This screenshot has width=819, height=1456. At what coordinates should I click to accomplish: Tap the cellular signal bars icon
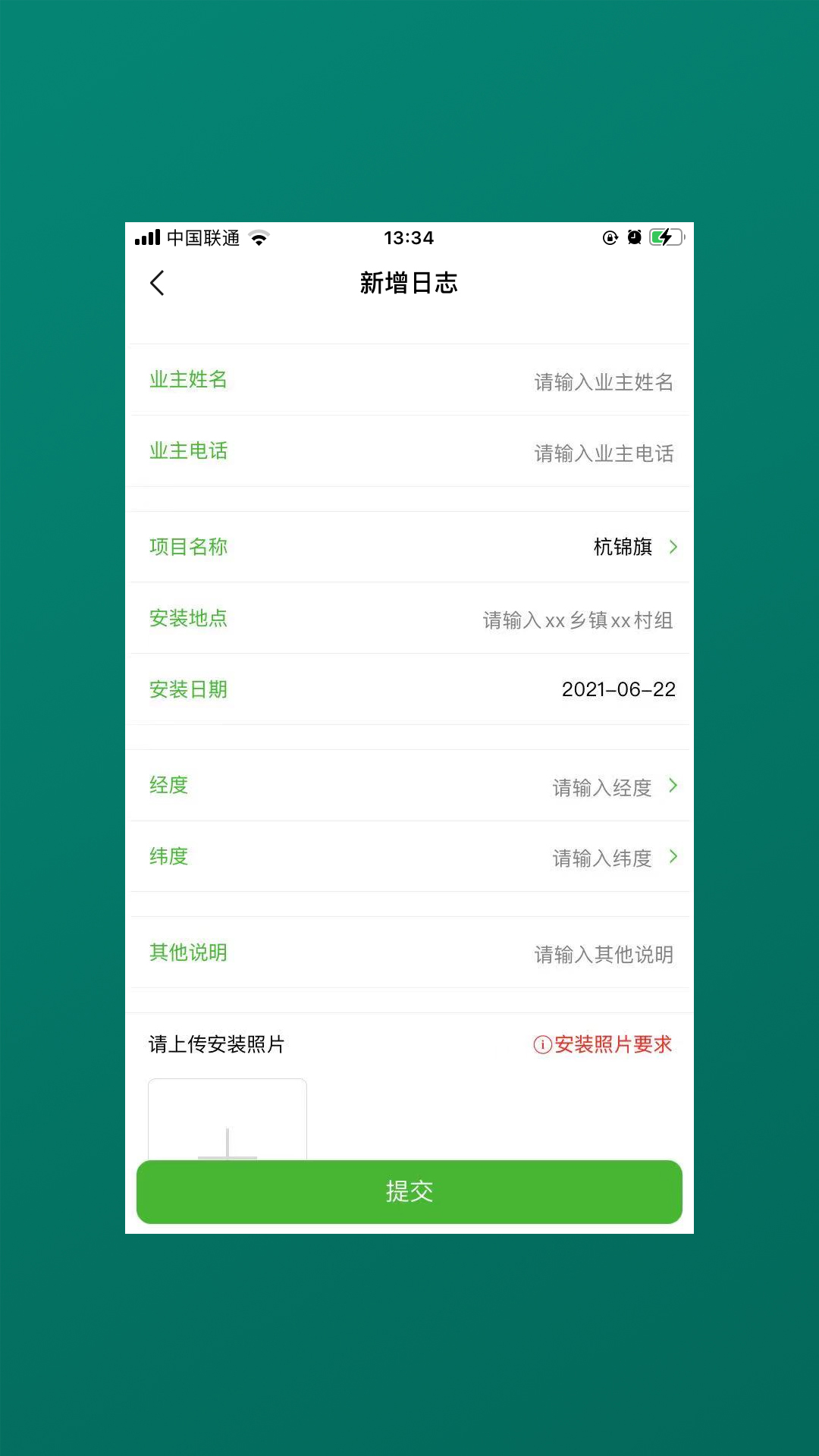tap(149, 237)
